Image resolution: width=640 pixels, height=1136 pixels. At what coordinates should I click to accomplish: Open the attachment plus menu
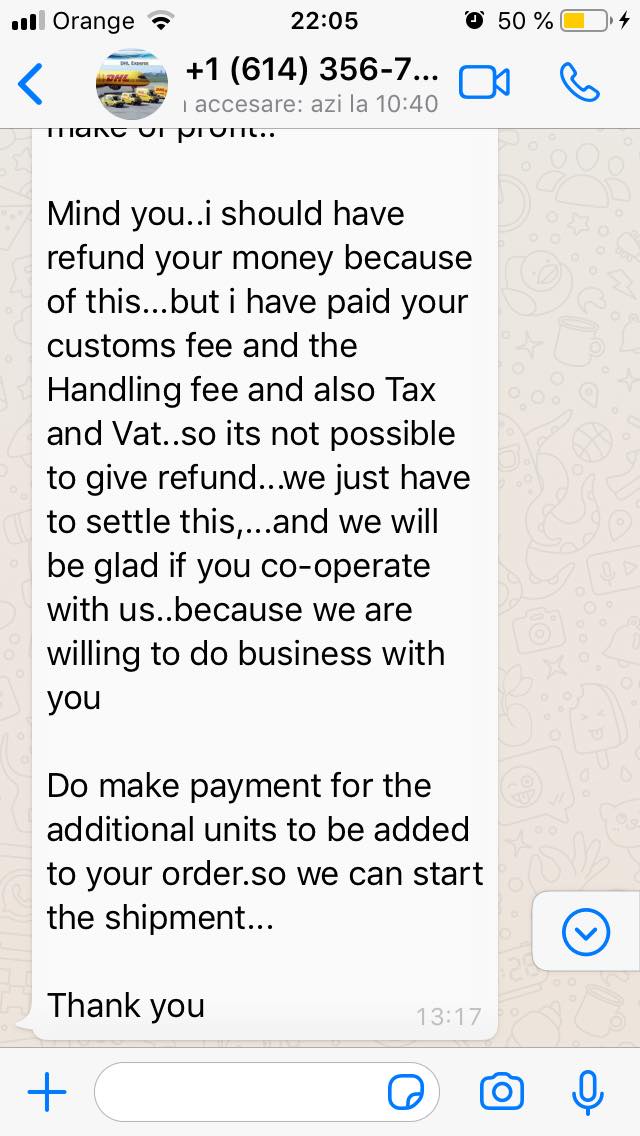click(46, 1092)
